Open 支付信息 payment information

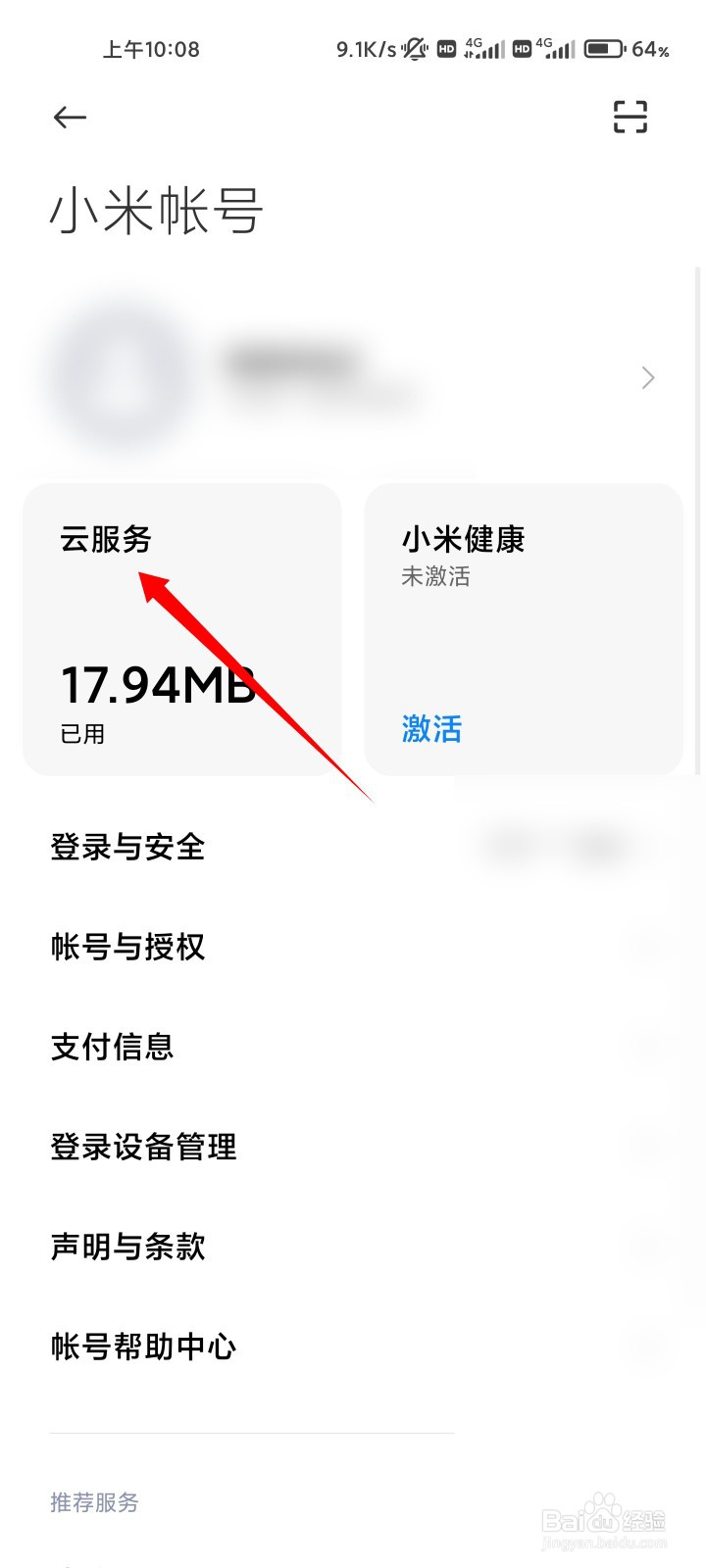pos(113,1047)
